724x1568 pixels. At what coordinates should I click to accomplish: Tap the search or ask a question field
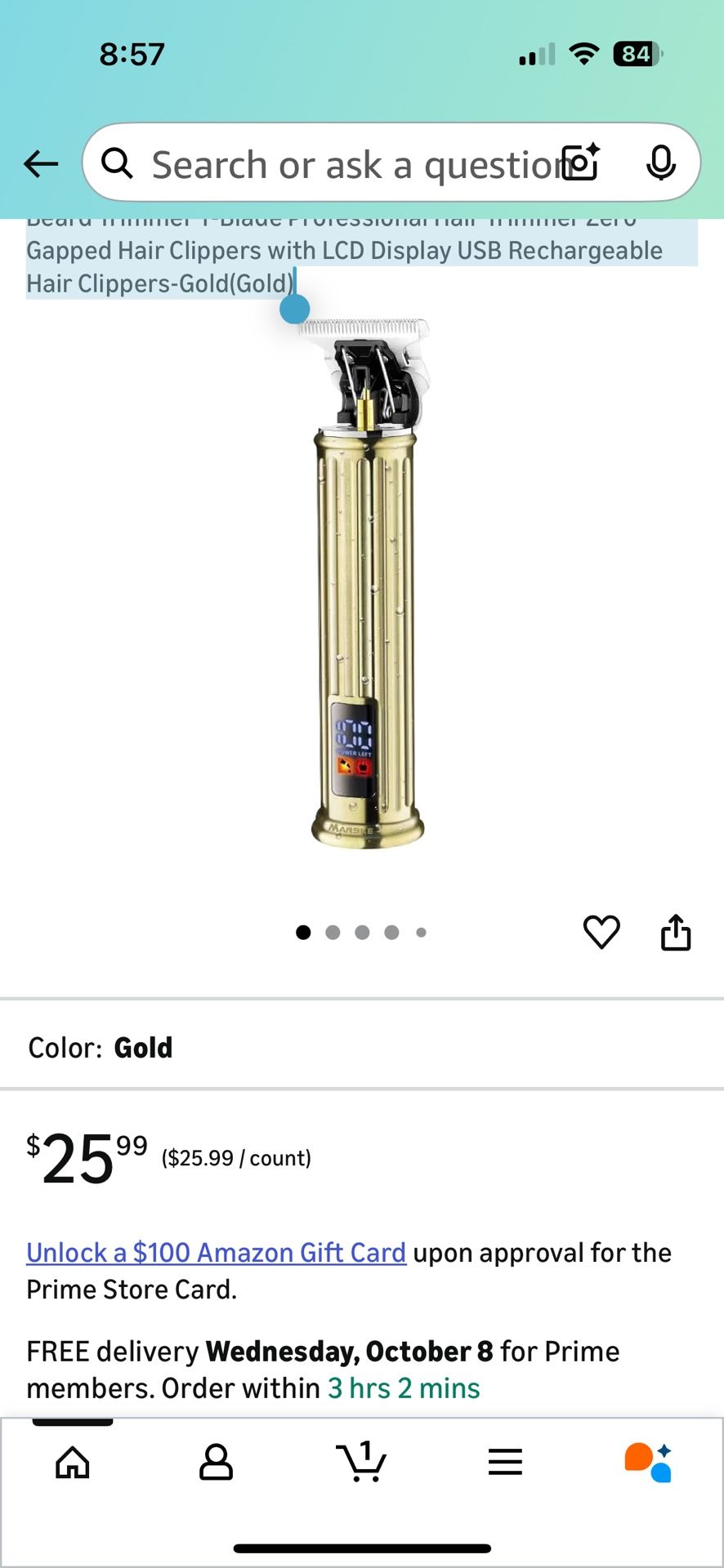[x=343, y=164]
